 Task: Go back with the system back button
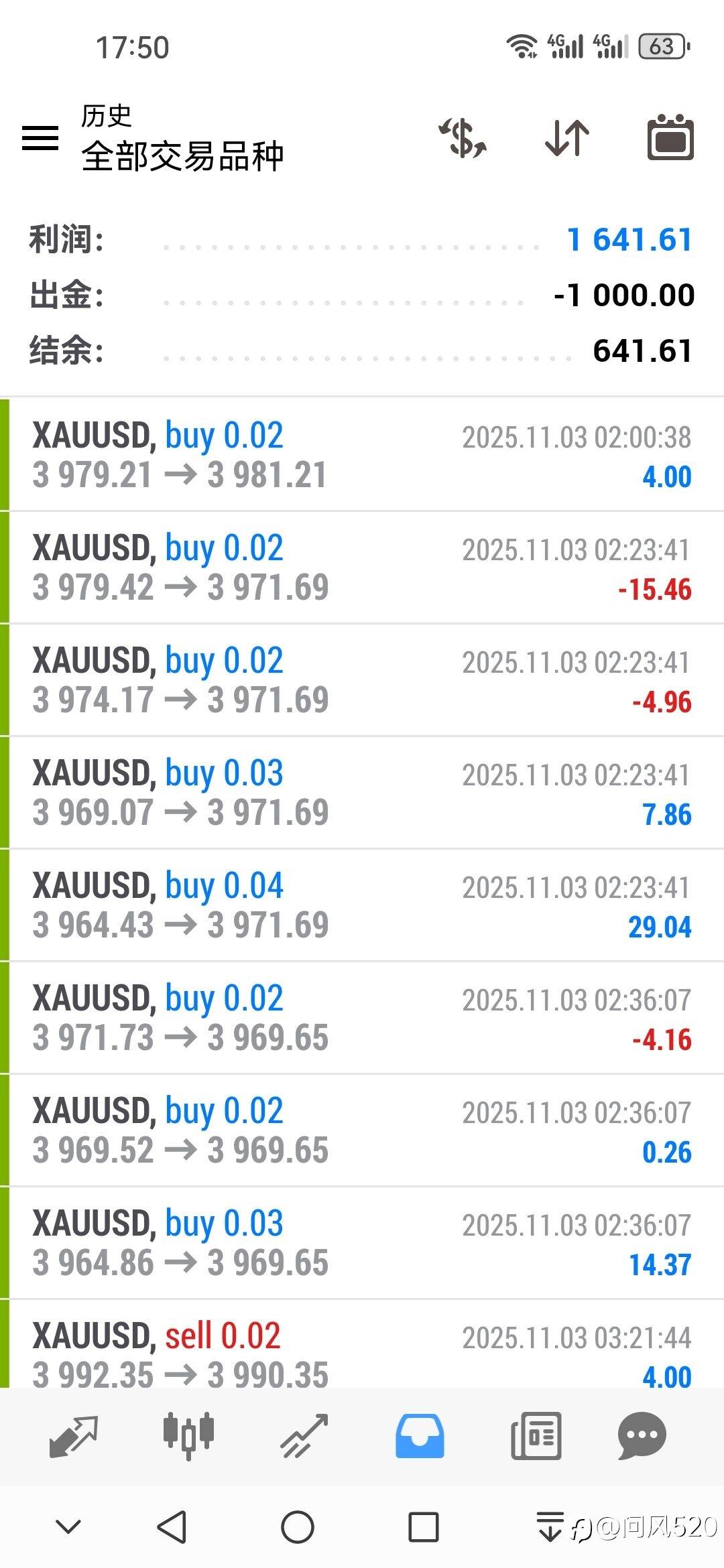[x=172, y=1528]
